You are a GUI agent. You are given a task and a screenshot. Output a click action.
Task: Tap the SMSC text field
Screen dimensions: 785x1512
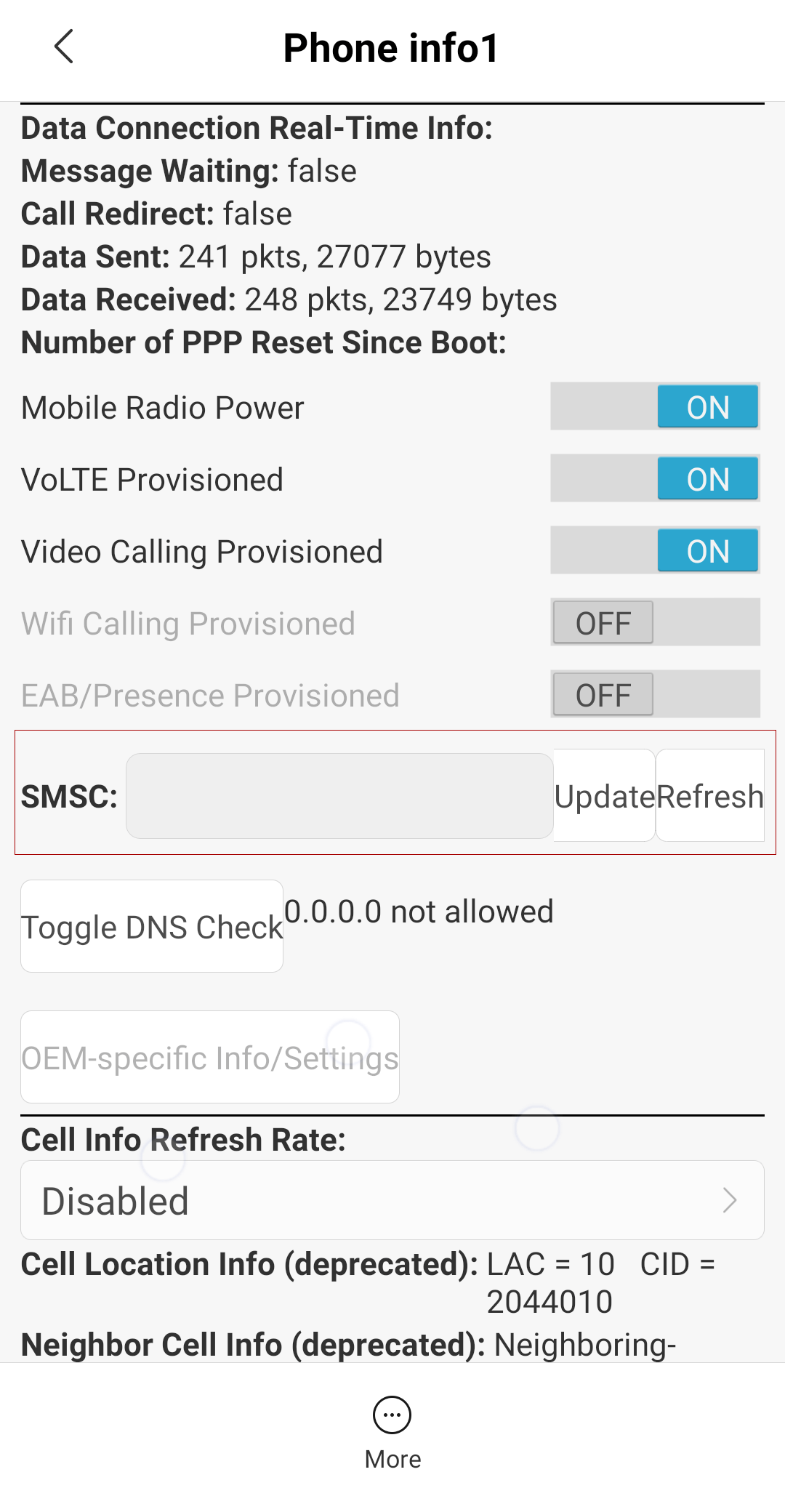coord(339,796)
